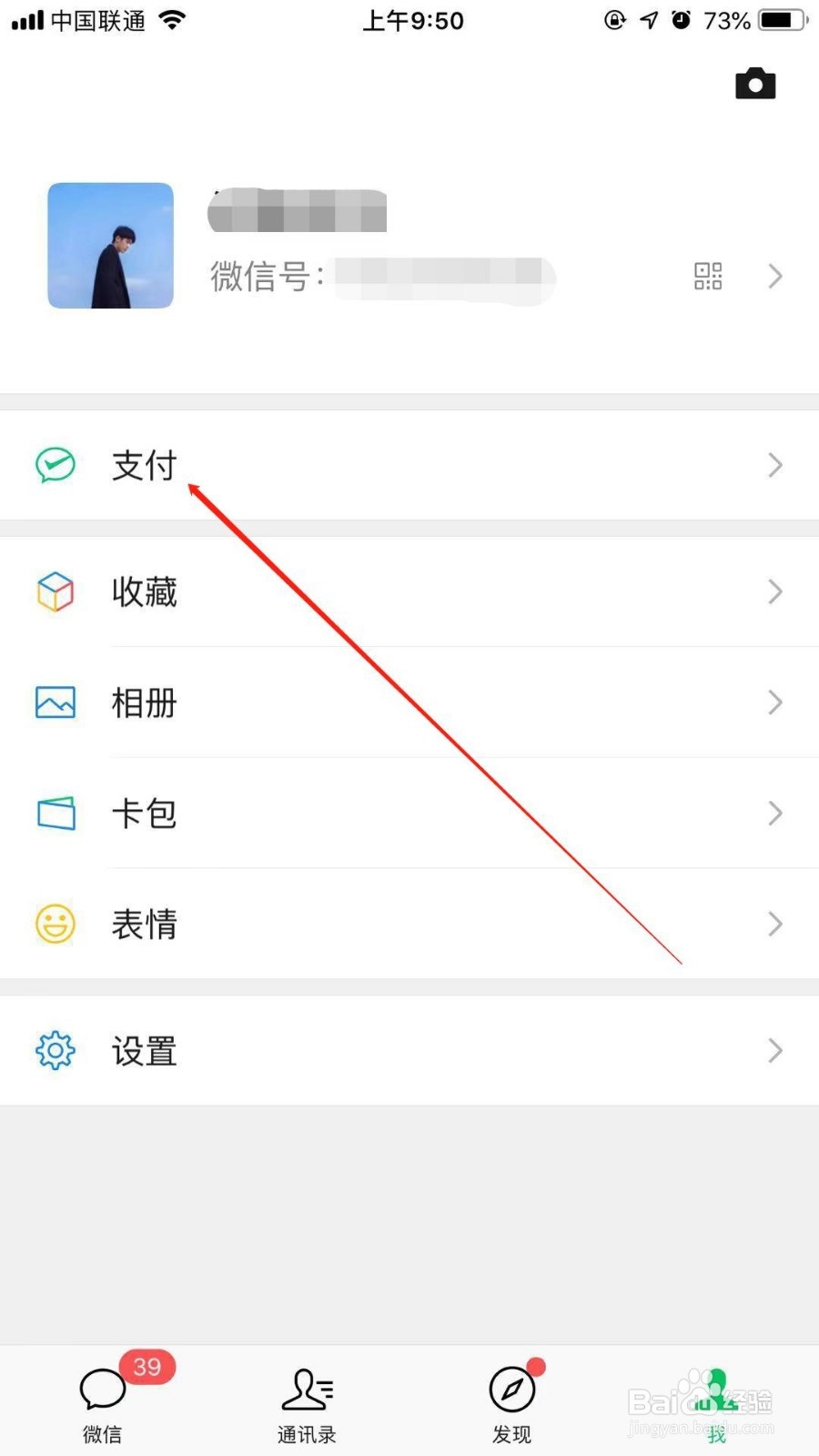This screenshot has width=819, height=1456.
Task: Open 支付 using its right chevron arrow
Action: click(x=775, y=465)
